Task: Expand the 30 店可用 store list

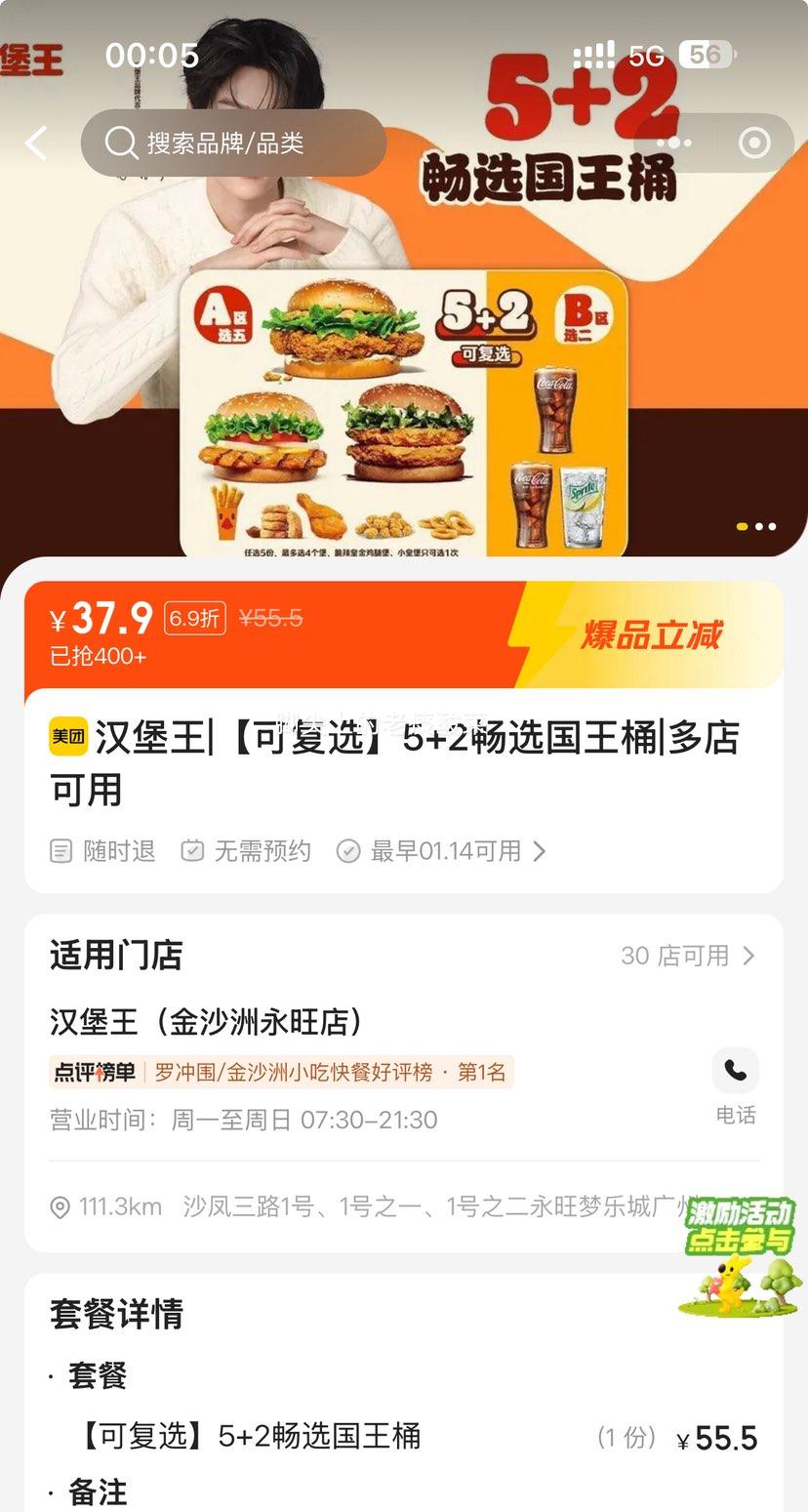Action: click(x=687, y=956)
